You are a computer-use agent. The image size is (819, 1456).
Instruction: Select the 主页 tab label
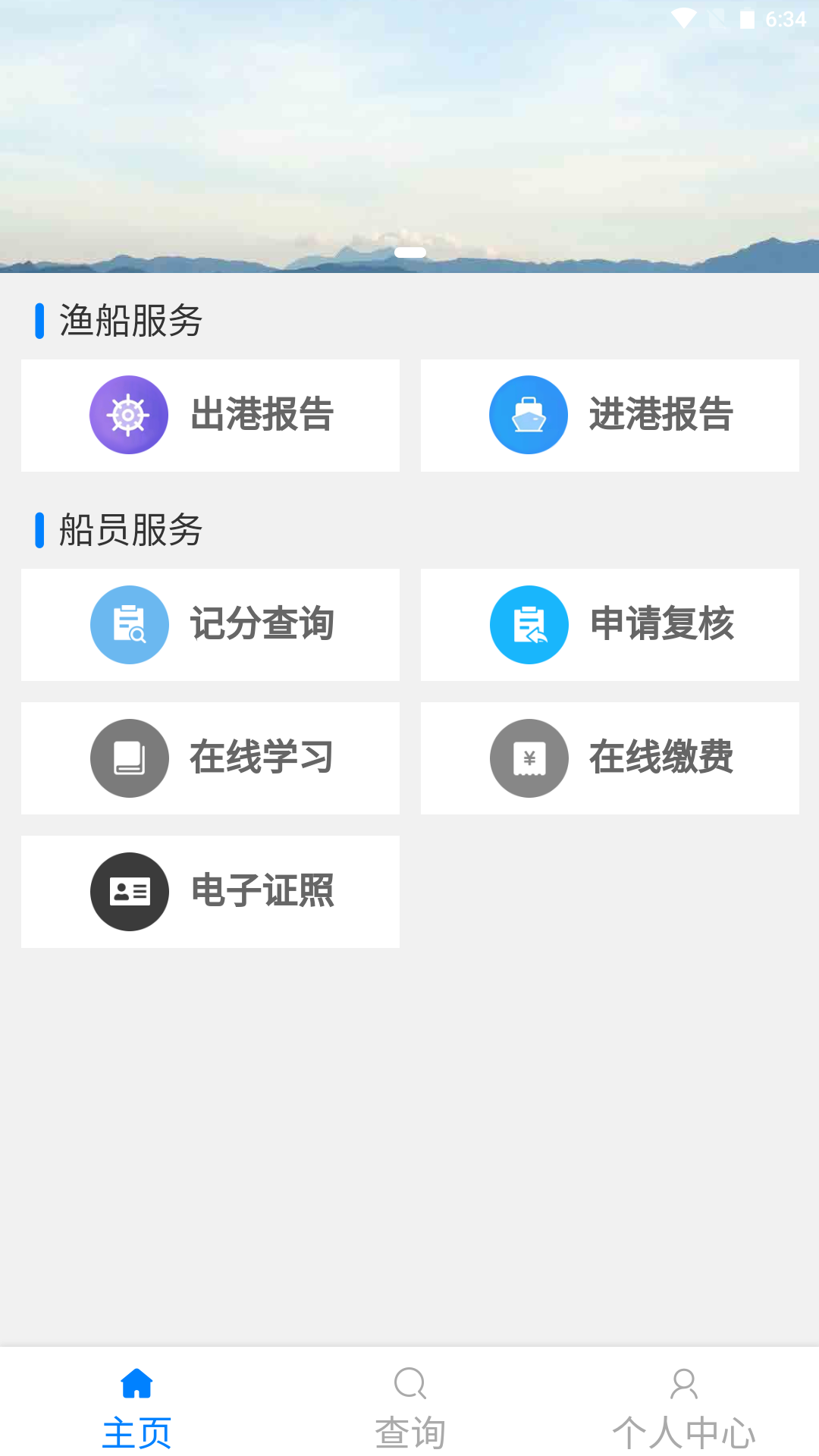click(136, 1433)
